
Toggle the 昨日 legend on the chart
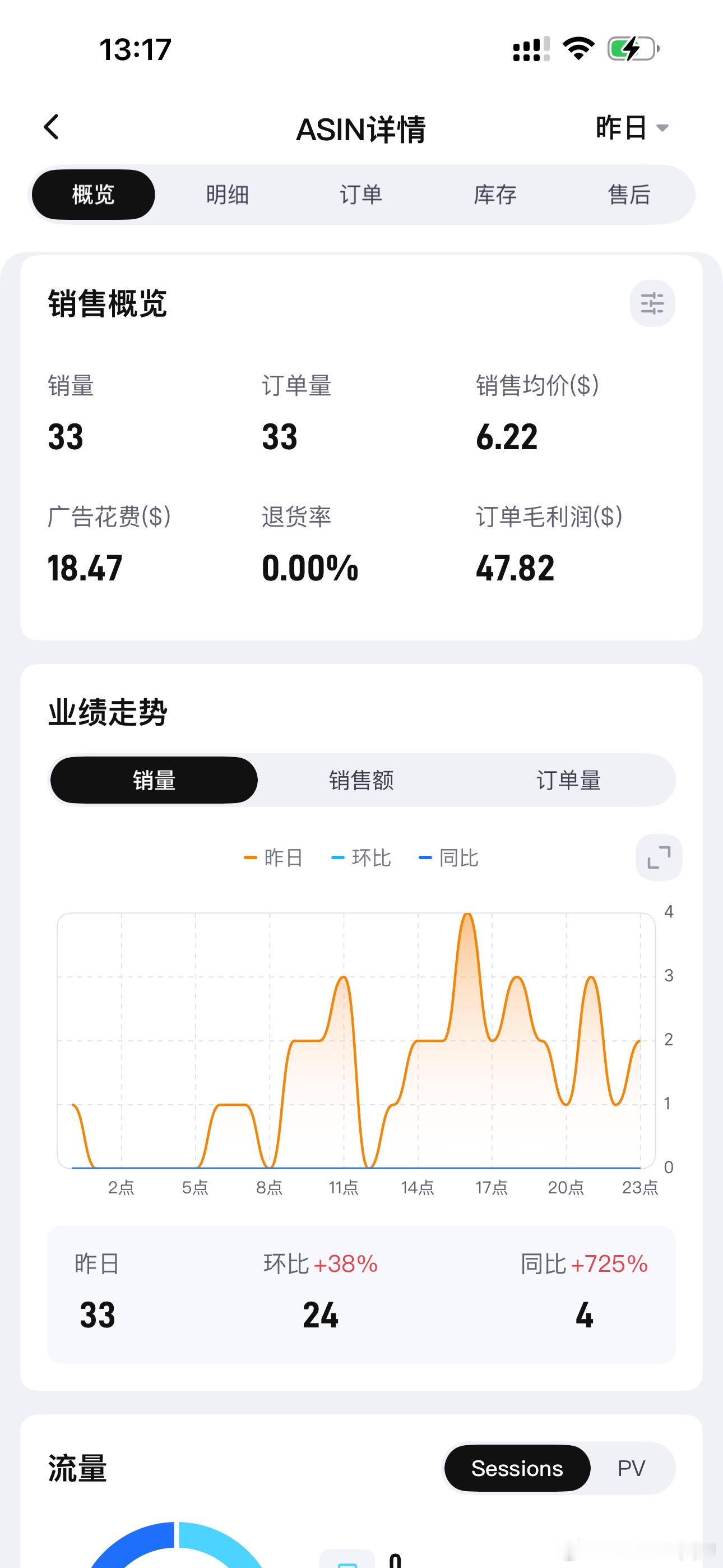(275, 857)
